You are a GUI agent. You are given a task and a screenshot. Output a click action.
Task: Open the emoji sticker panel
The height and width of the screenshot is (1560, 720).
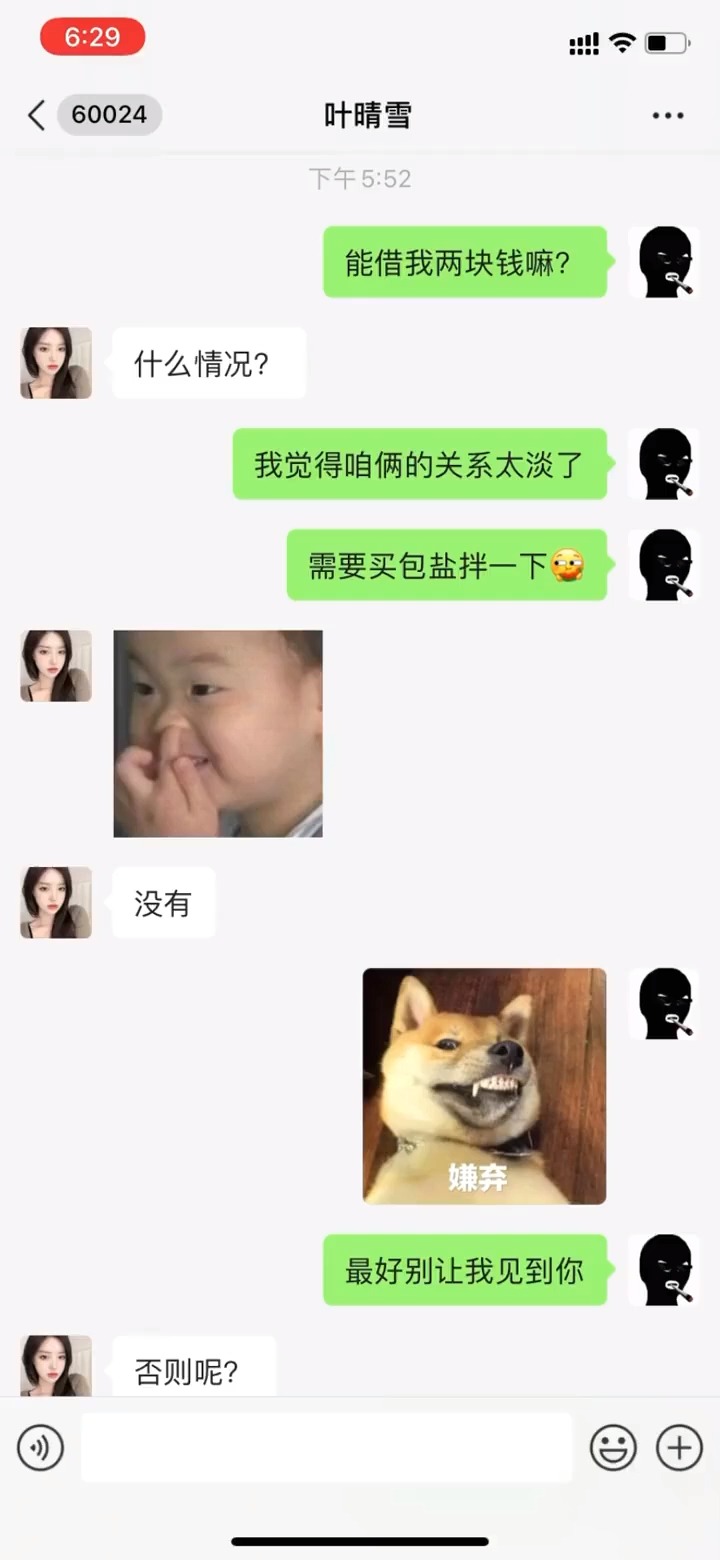pos(613,1447)
